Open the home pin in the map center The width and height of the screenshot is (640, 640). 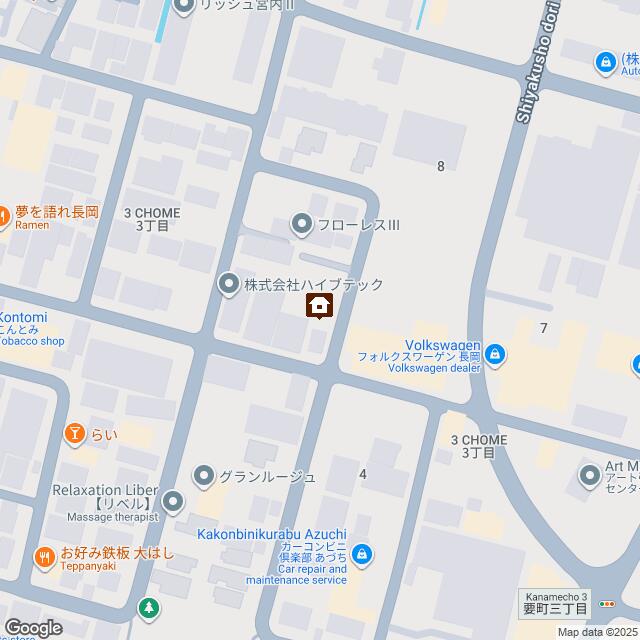pyautogui.click(x=319, y=305)
